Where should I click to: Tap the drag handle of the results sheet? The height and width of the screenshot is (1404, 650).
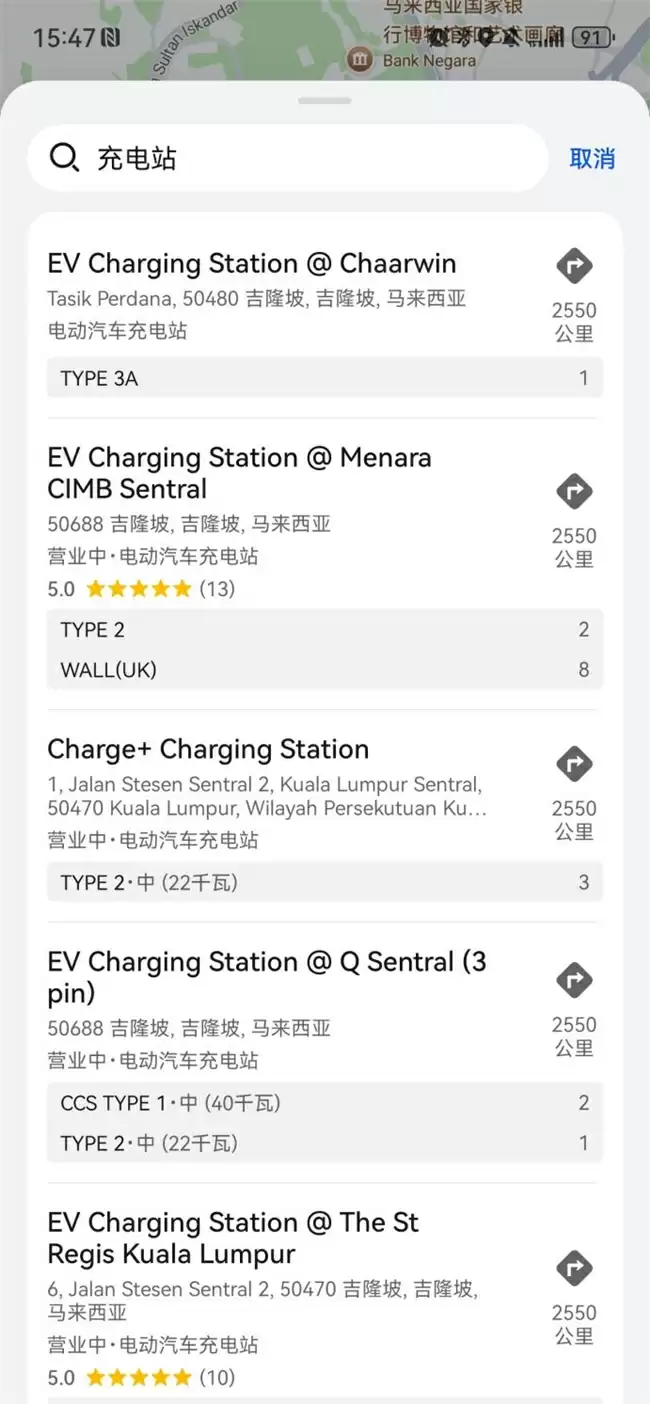point(325,101)
